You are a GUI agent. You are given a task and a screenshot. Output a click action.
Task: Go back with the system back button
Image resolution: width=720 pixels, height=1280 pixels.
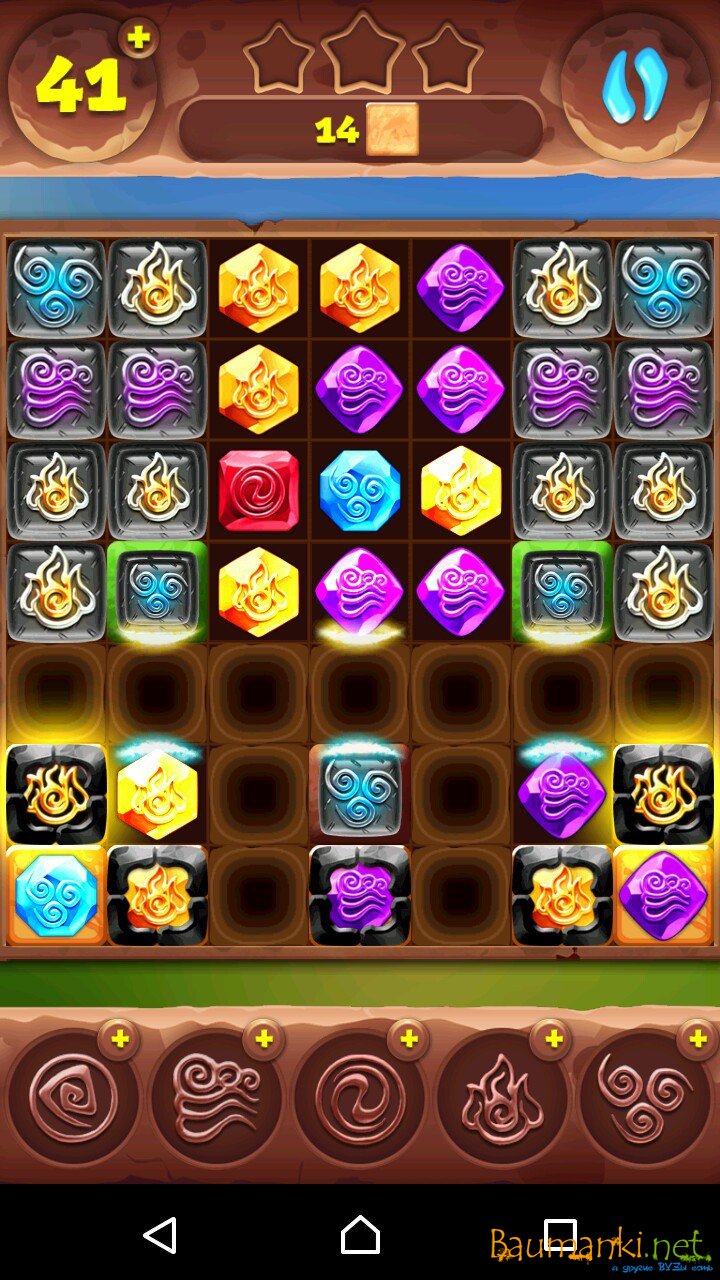point(160,1235)
